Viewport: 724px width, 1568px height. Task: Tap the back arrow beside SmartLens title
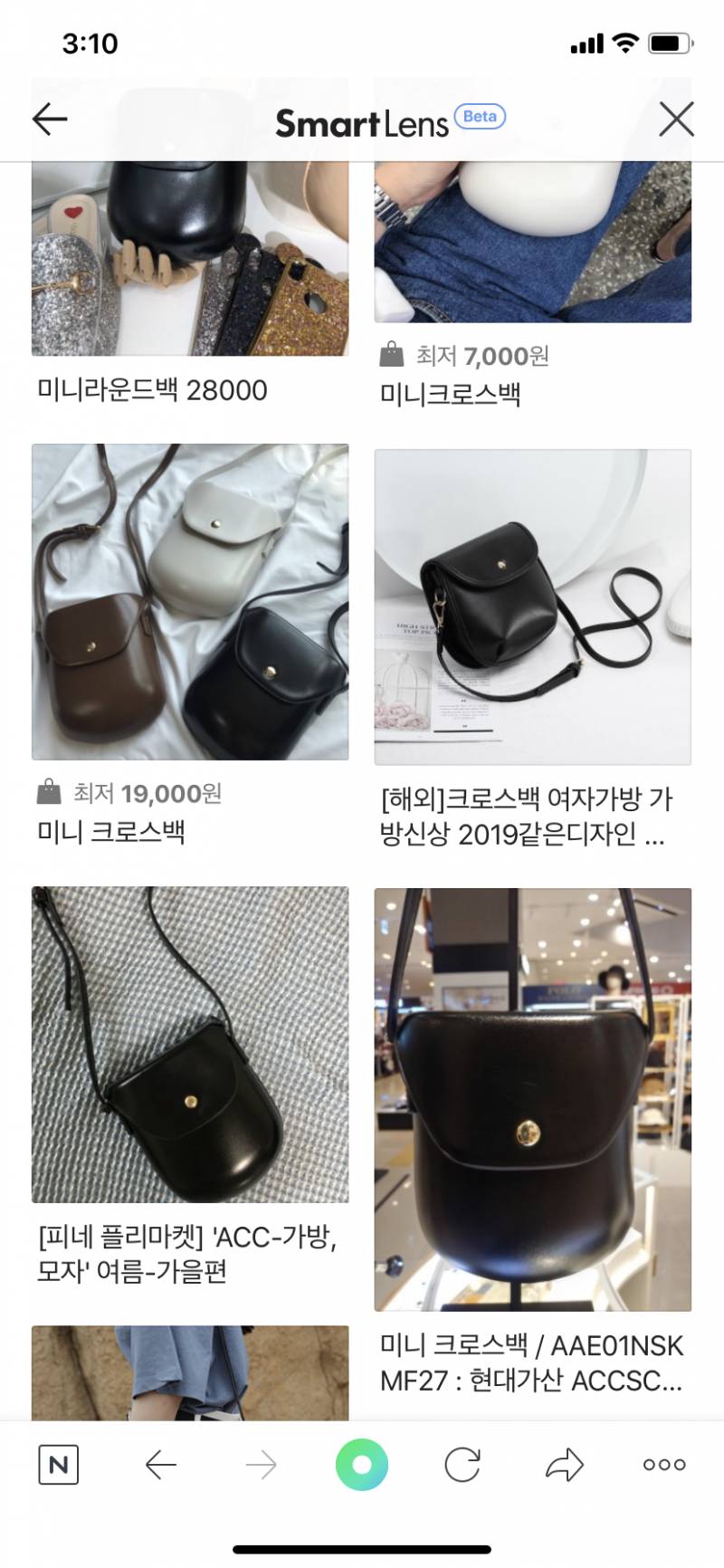click(x=50, y=119)
